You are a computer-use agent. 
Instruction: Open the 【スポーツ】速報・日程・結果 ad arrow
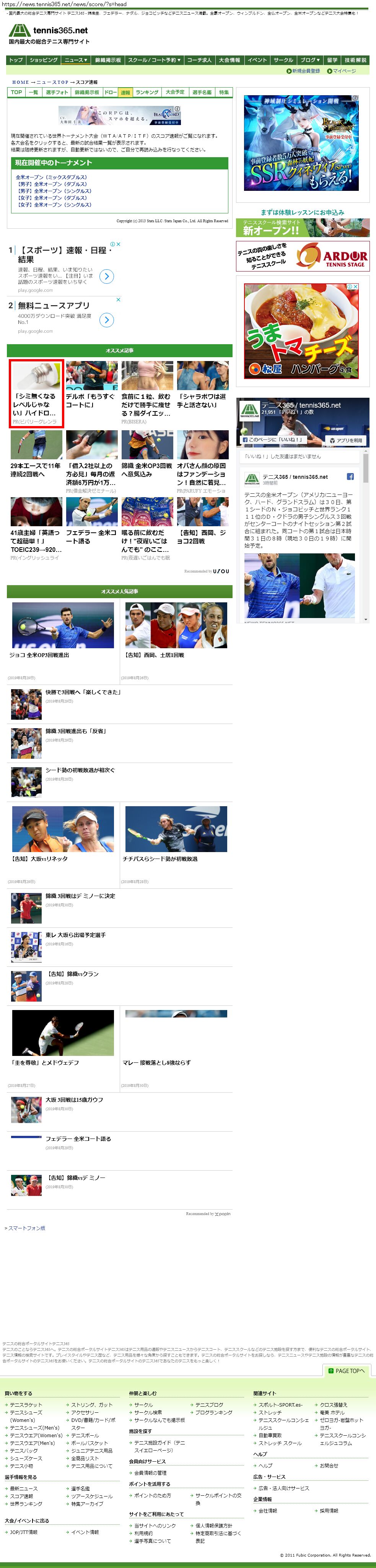(106, 277)
